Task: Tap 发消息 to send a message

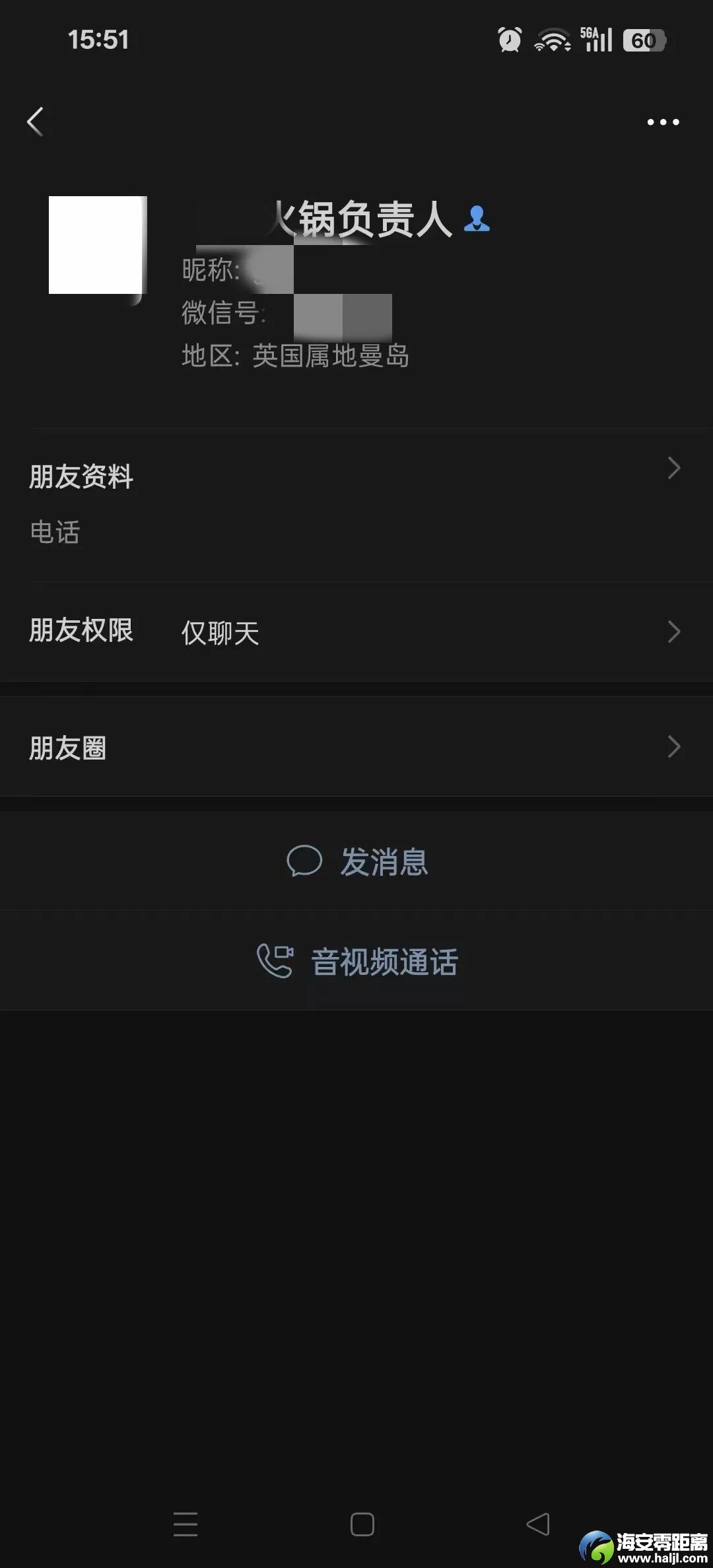Action: coord(358,862)
